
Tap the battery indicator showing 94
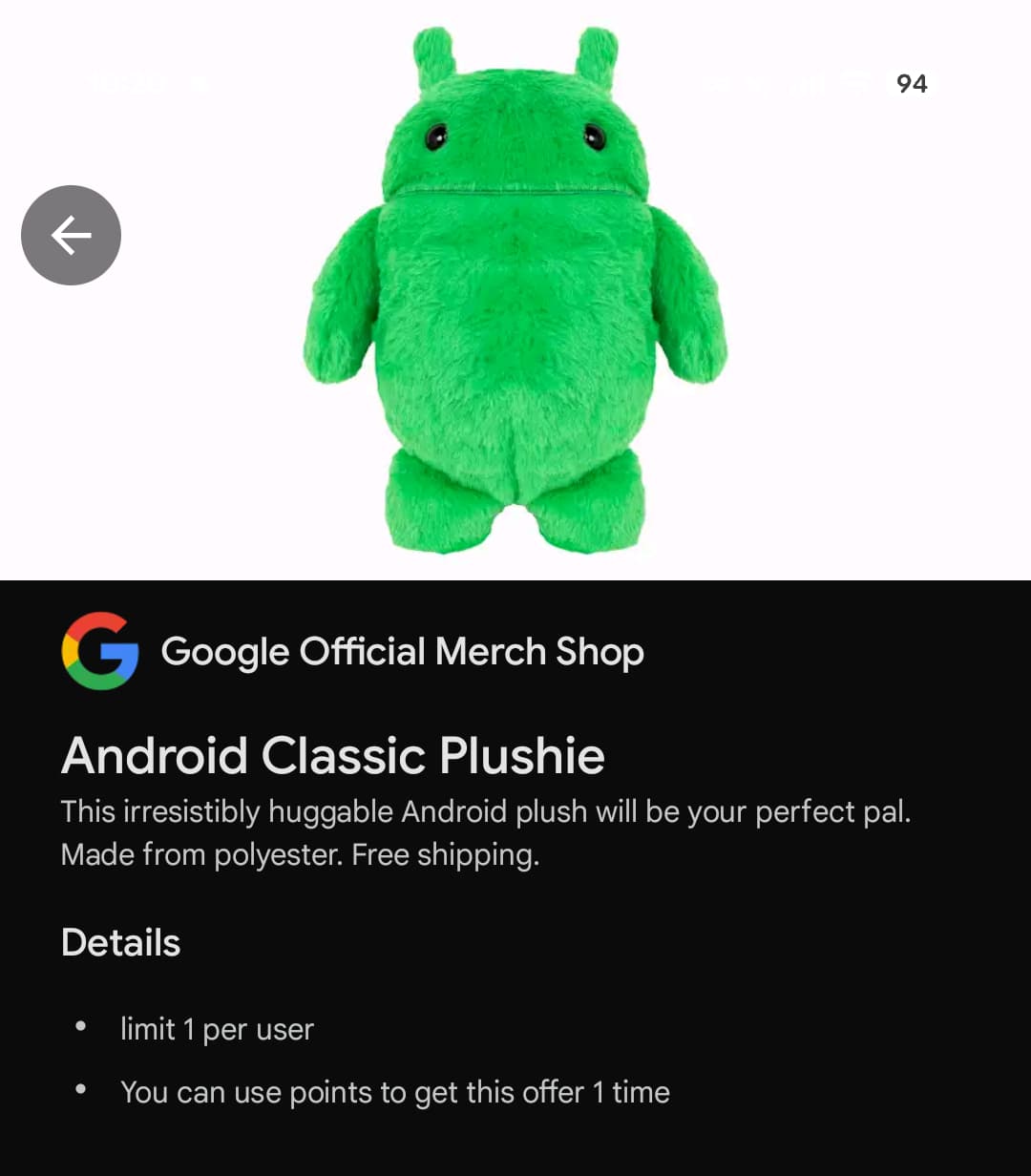910,83
